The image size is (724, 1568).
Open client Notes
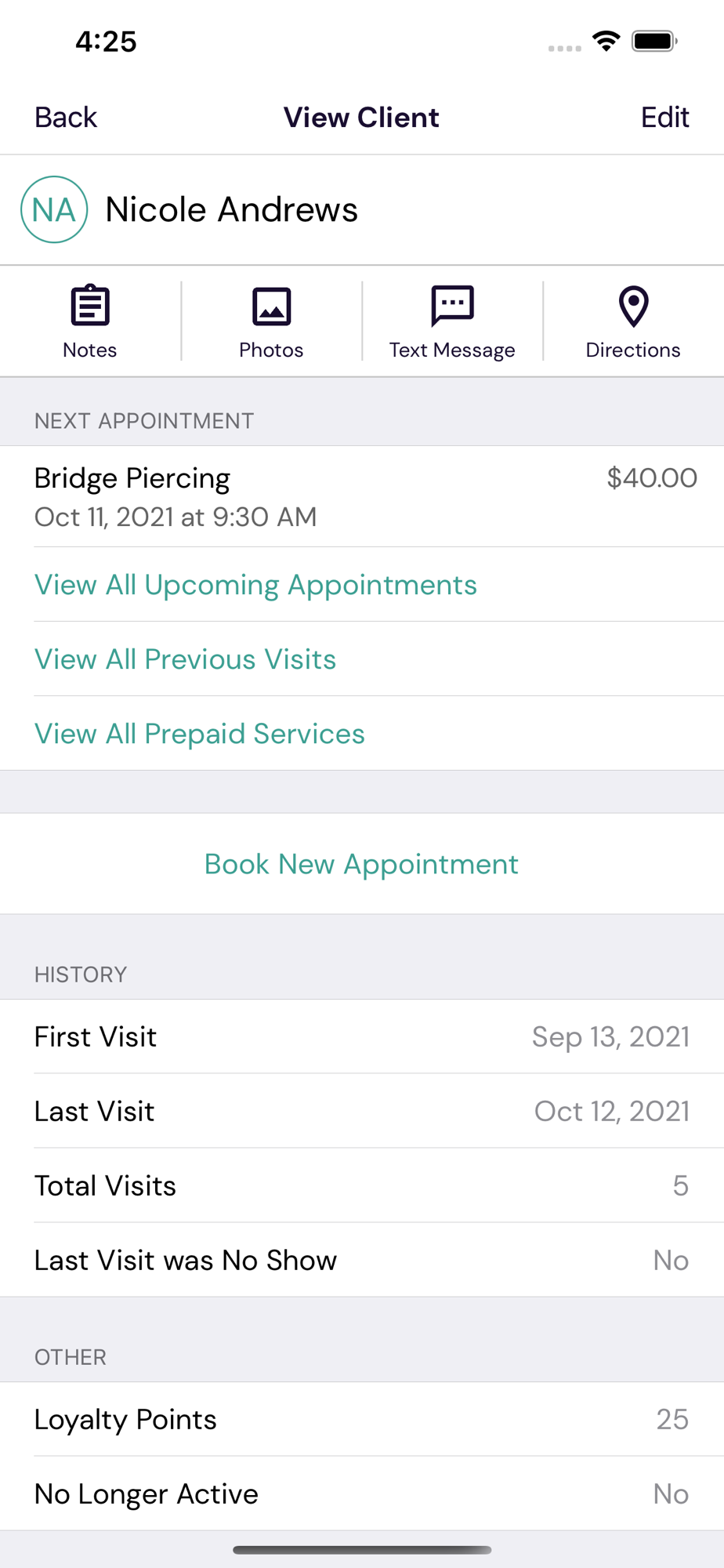(x=90, y=321)
